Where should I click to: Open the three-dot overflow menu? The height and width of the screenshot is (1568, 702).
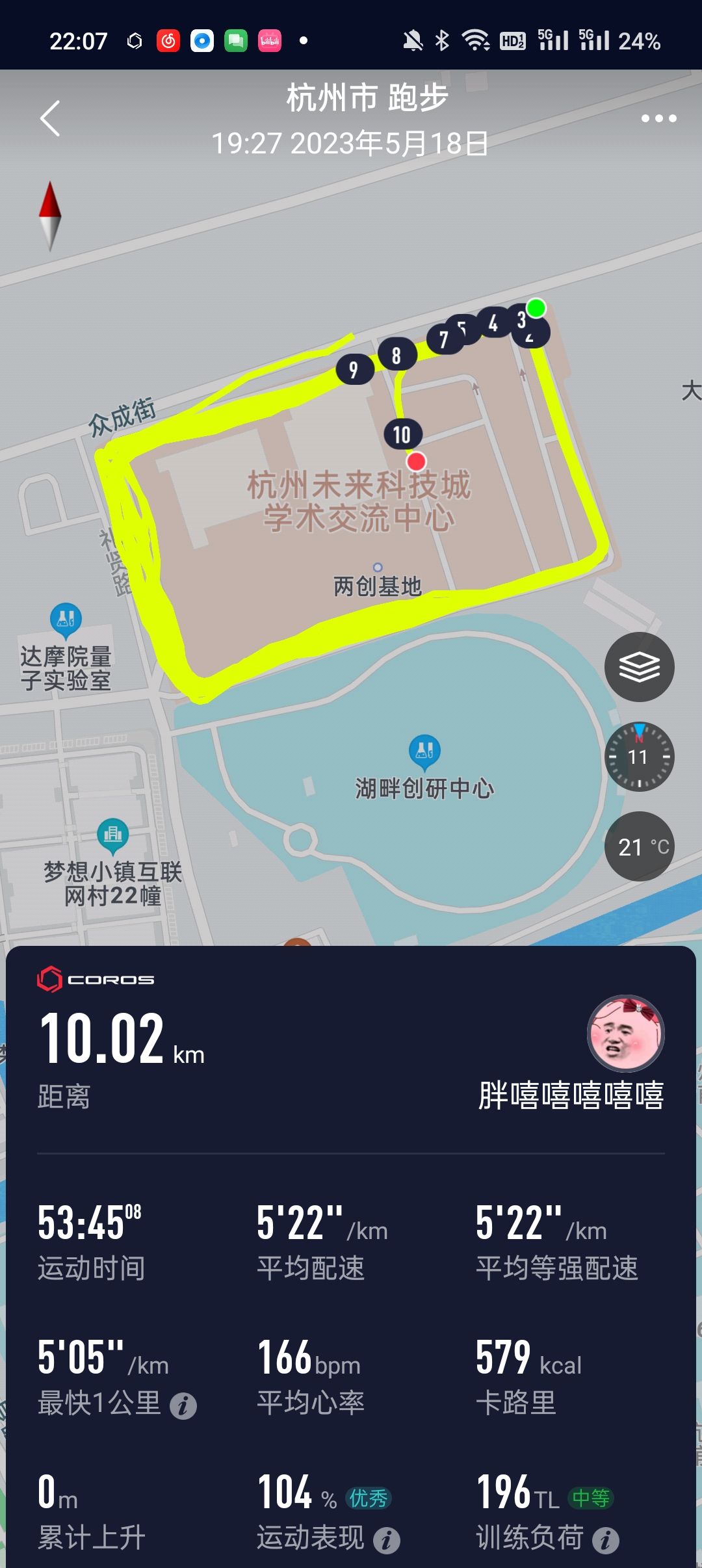(658, 118)
